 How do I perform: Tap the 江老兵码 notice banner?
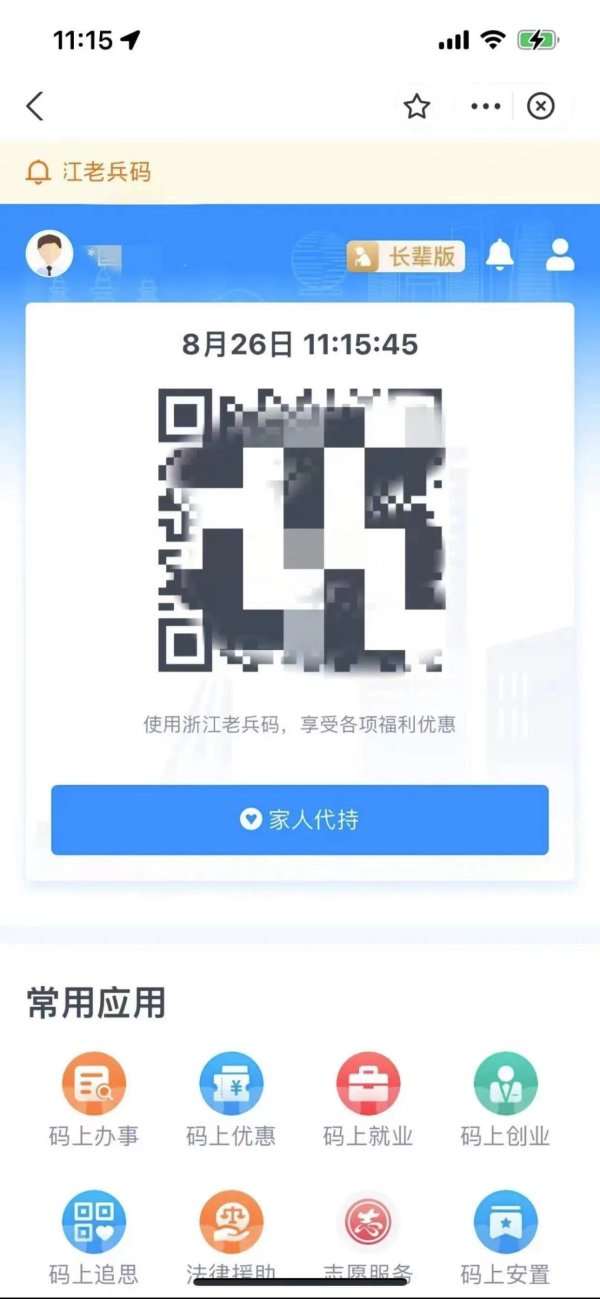point(300,172)
